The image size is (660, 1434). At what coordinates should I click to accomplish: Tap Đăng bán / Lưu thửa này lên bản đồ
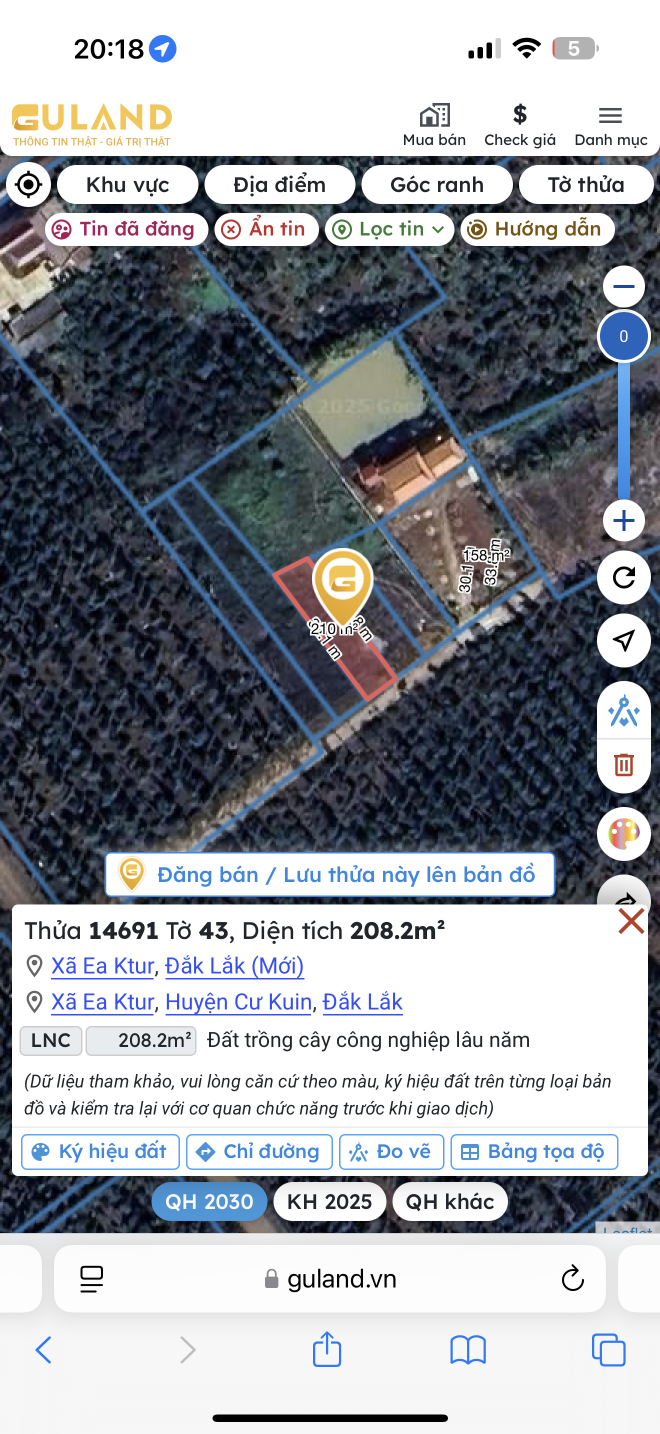329,875
